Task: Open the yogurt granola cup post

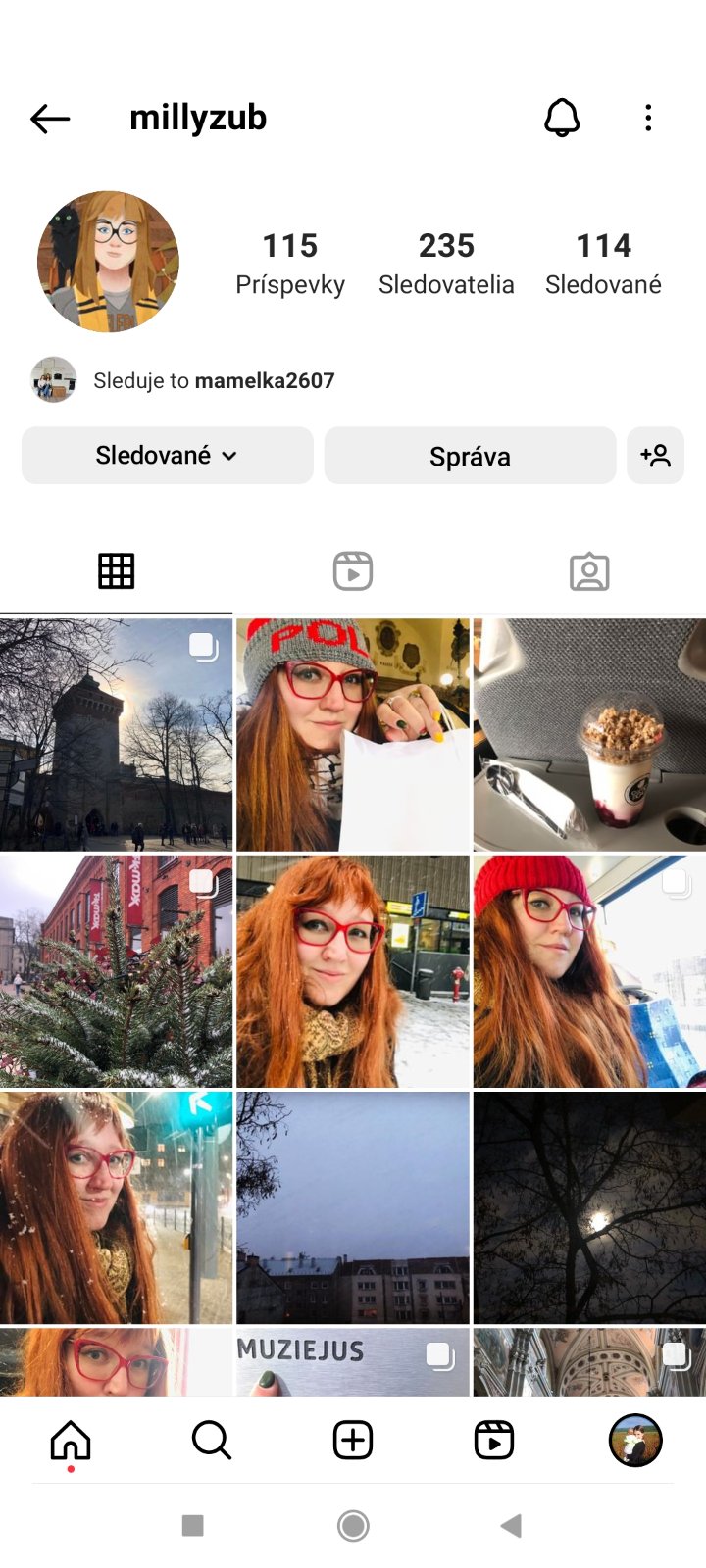Action: pos(589,734)
